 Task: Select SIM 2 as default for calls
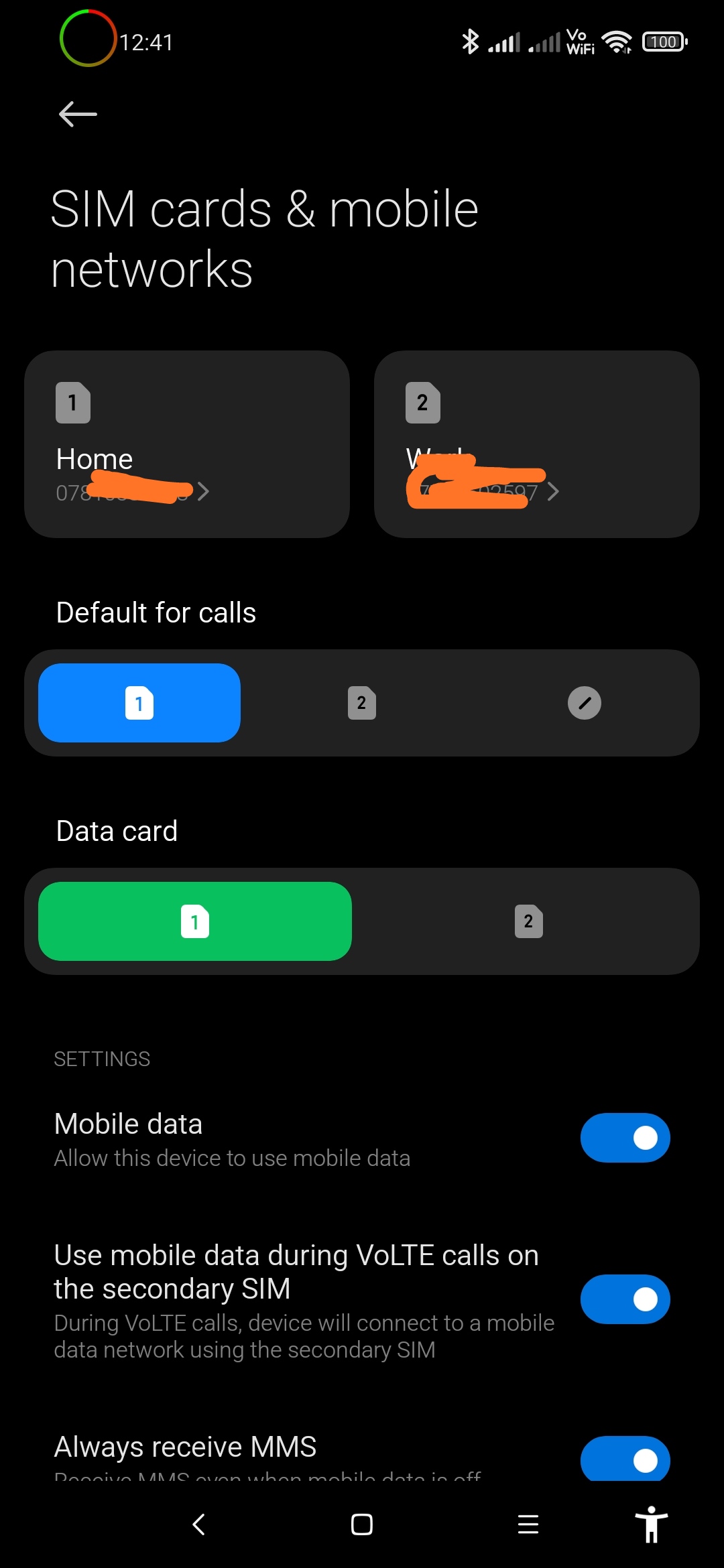tap(362, 703)
